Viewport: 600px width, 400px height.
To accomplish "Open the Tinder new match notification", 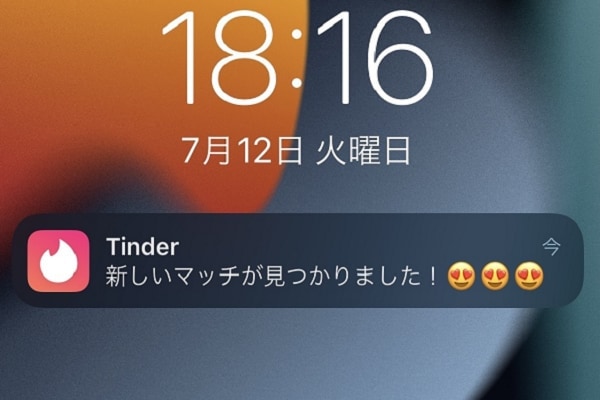I will pos(300,261).
